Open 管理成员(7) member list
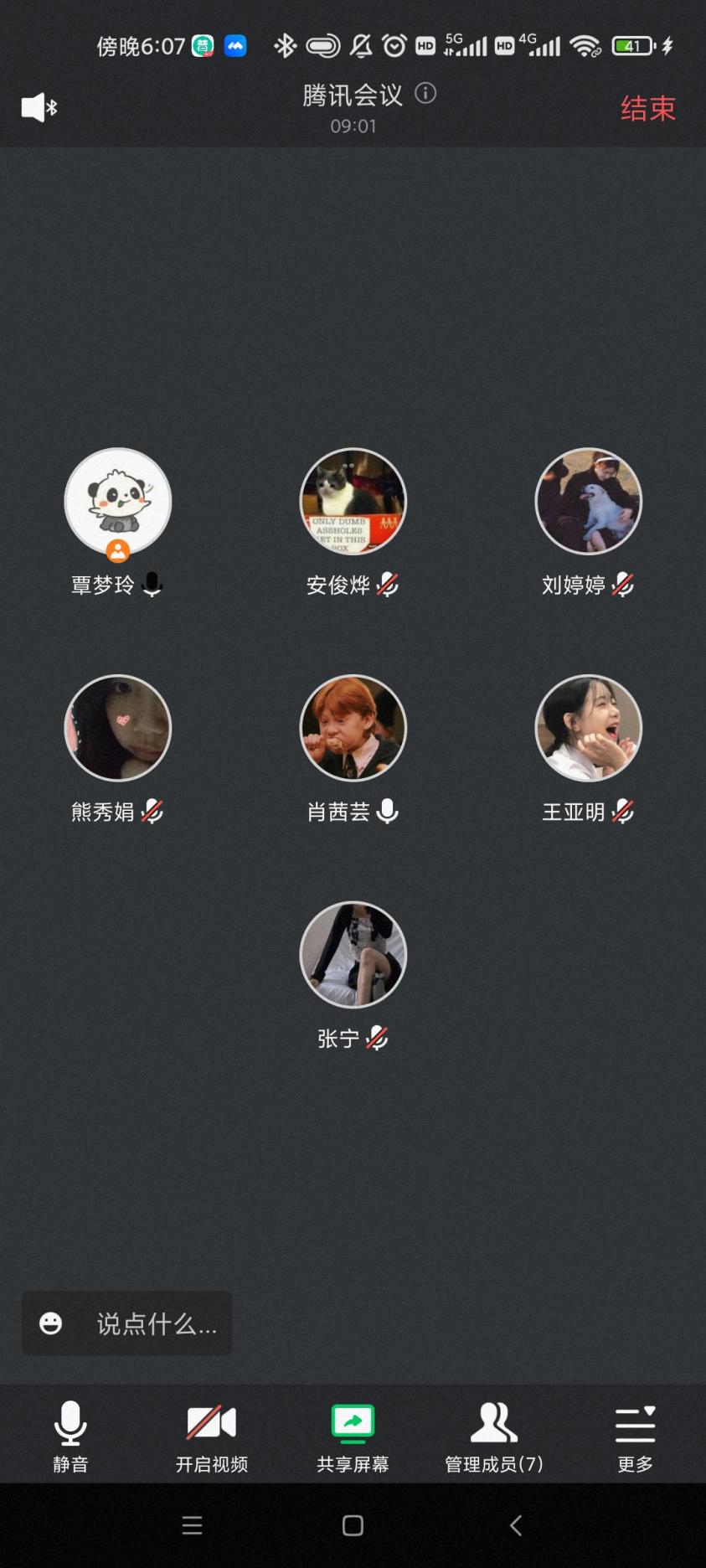Image resolution: width=706 pixels, height=1568 pixels. [493, 1436]
